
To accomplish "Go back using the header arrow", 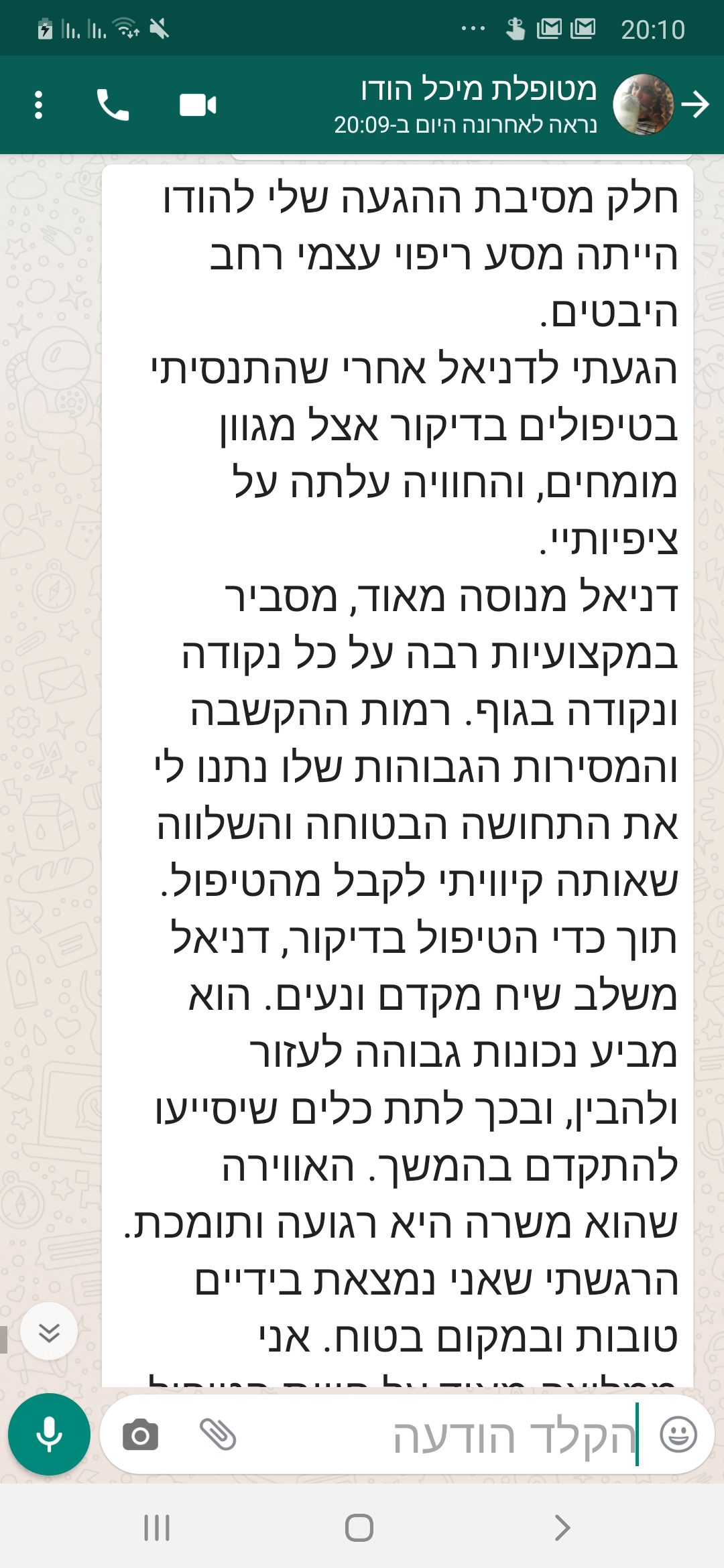I will (695, 105).
